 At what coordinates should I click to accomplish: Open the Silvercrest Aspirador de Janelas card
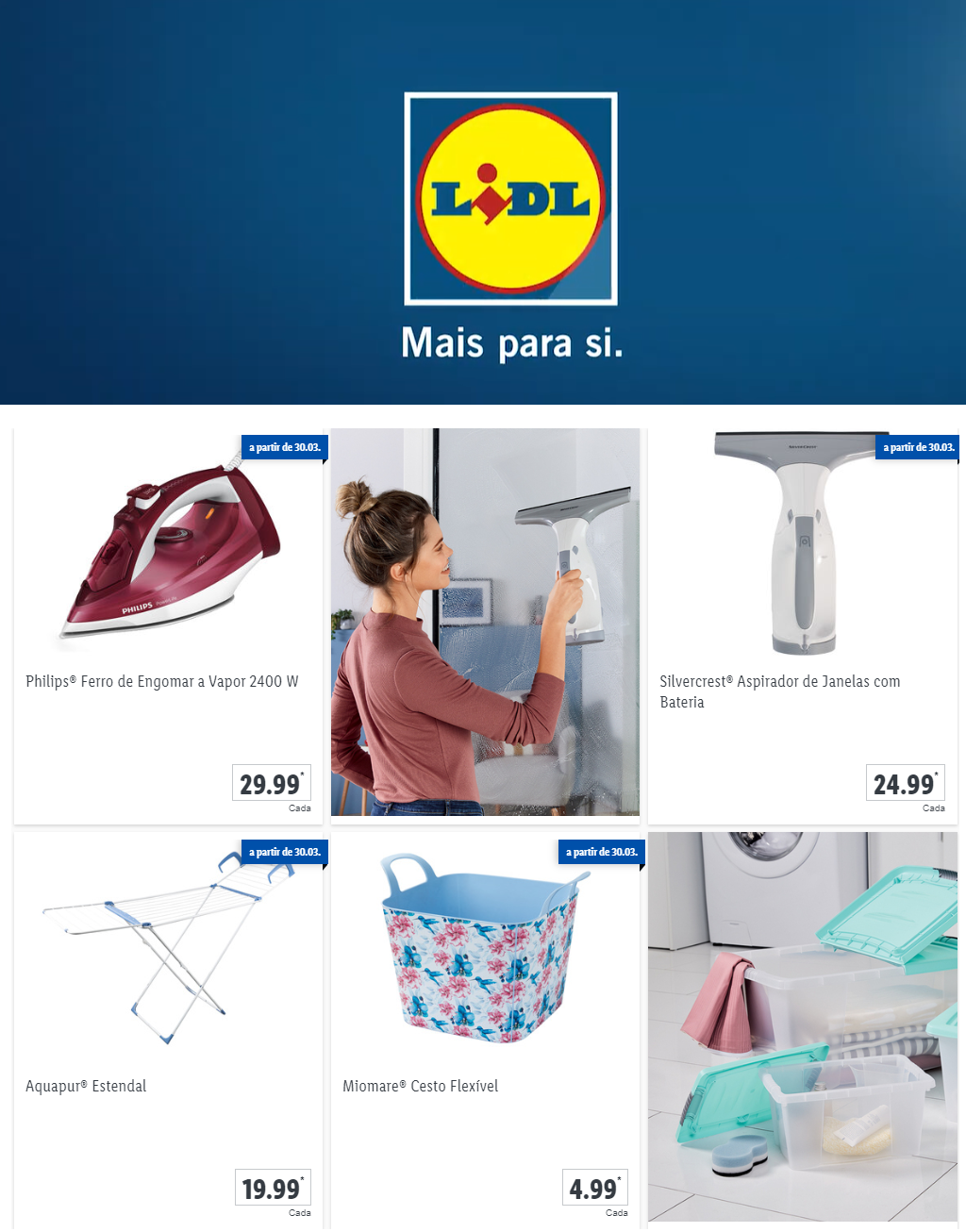click(x=802, y=624)
